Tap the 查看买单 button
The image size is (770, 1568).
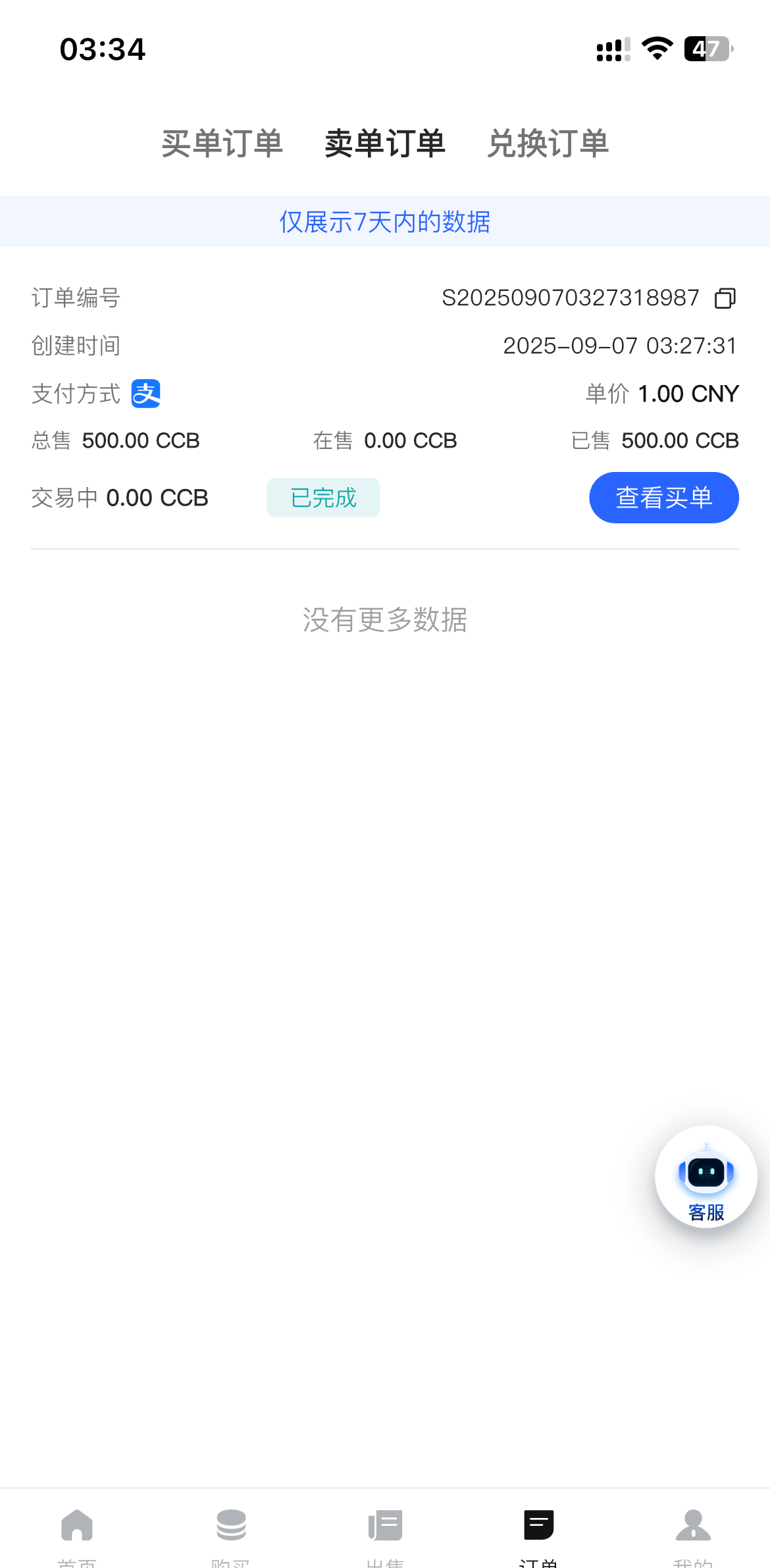point(663,498)
